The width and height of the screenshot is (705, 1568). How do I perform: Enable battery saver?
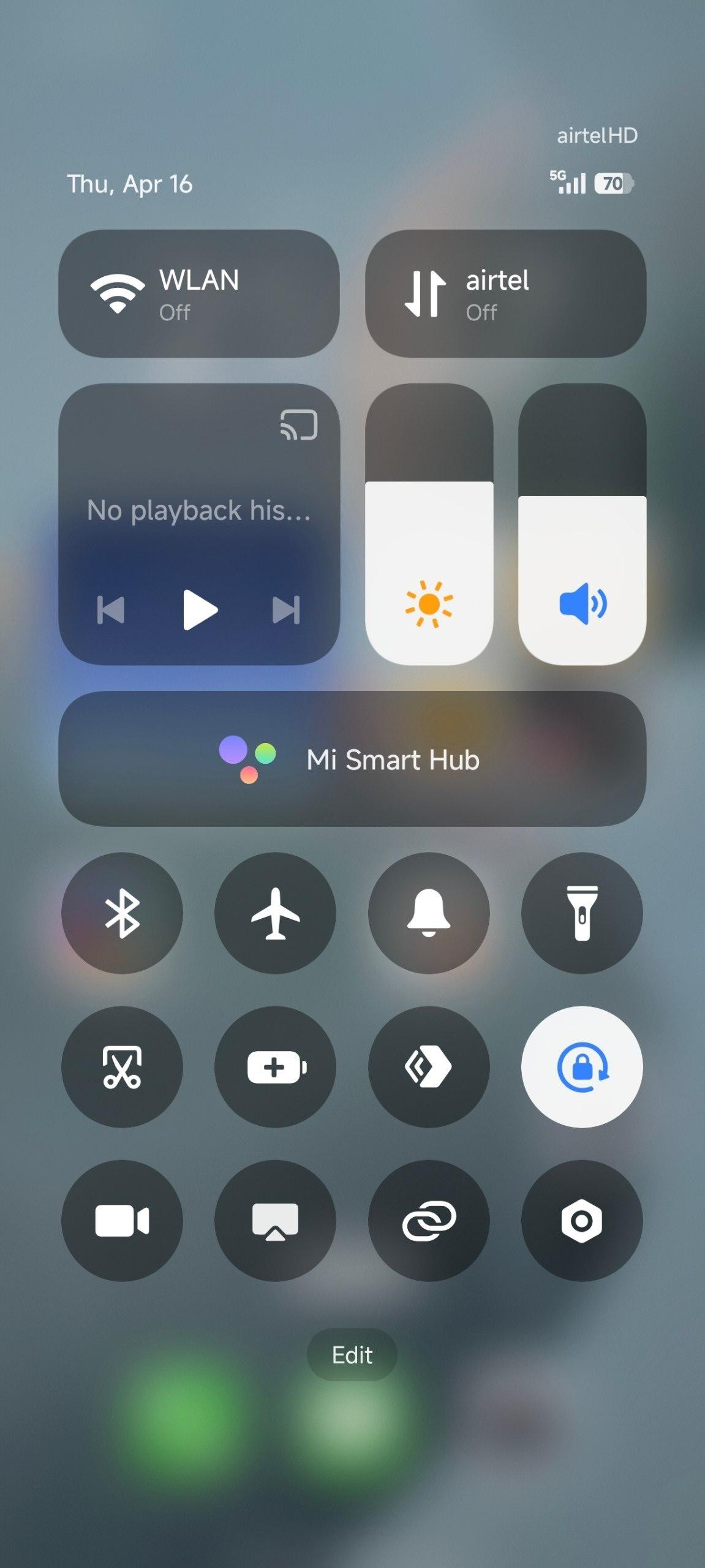coord(275,1066)
